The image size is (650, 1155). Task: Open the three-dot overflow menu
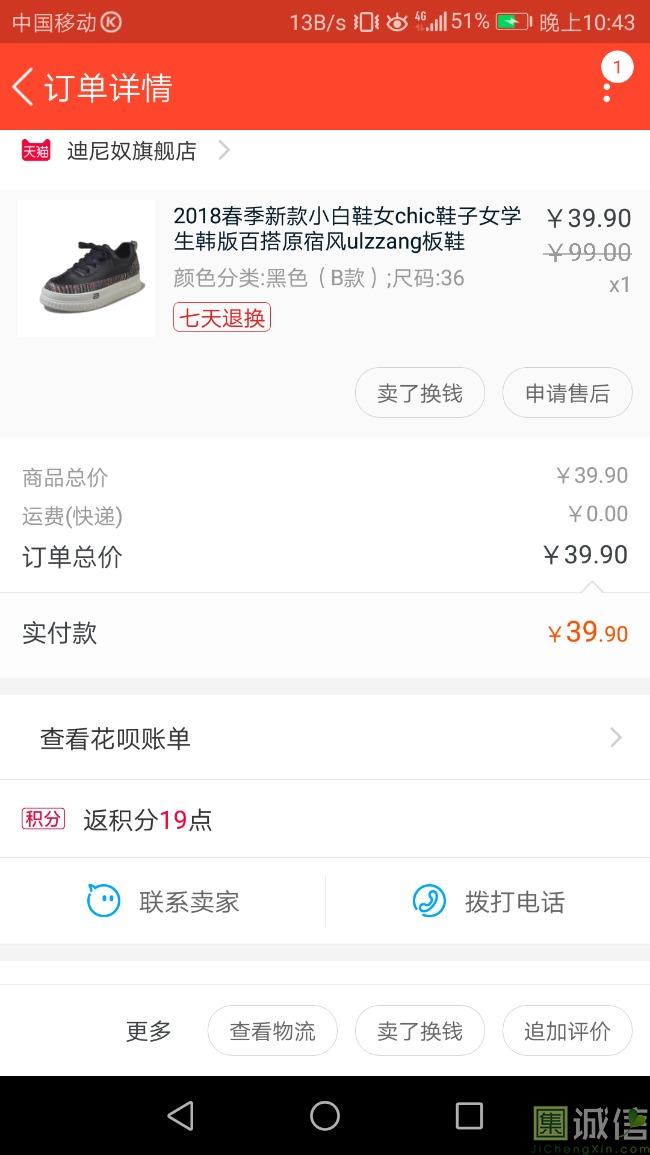607,87
